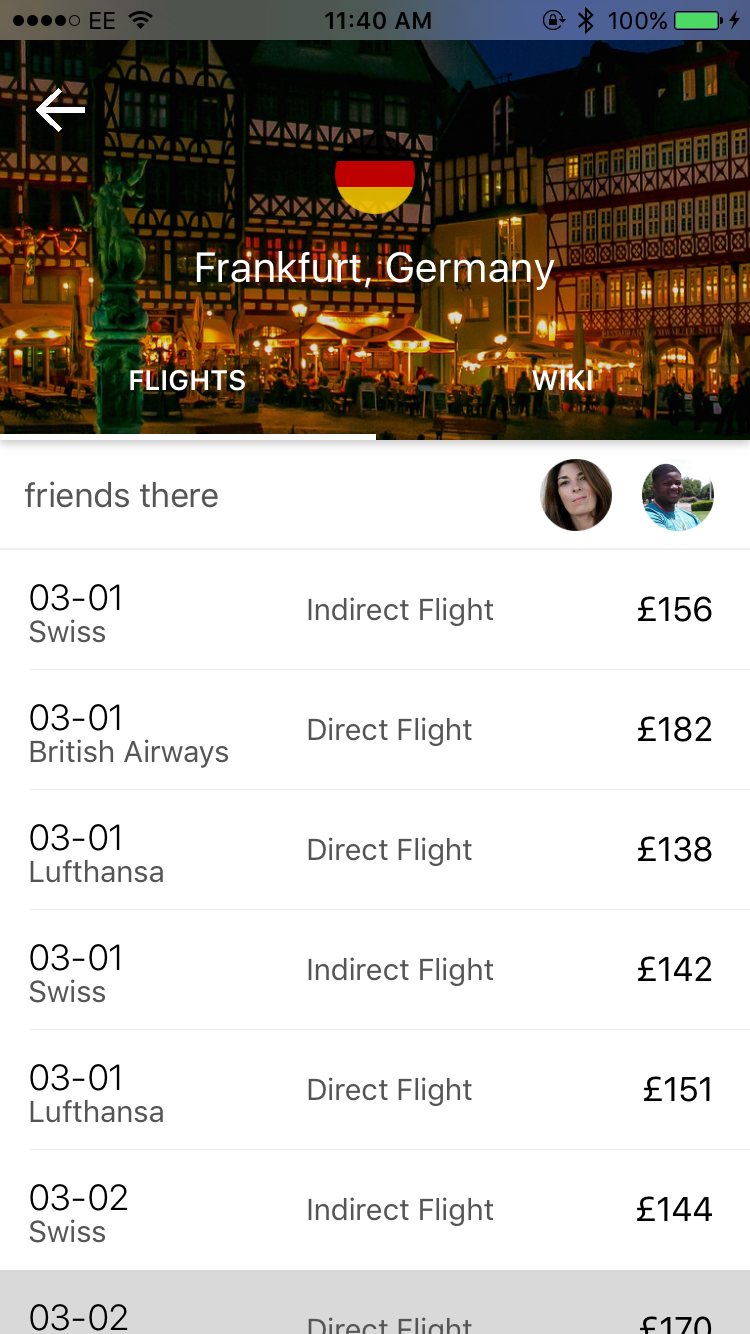Choose the British Airways £182 flight
The width and height of the screenshot is (750, 1334).
(375, 730)
